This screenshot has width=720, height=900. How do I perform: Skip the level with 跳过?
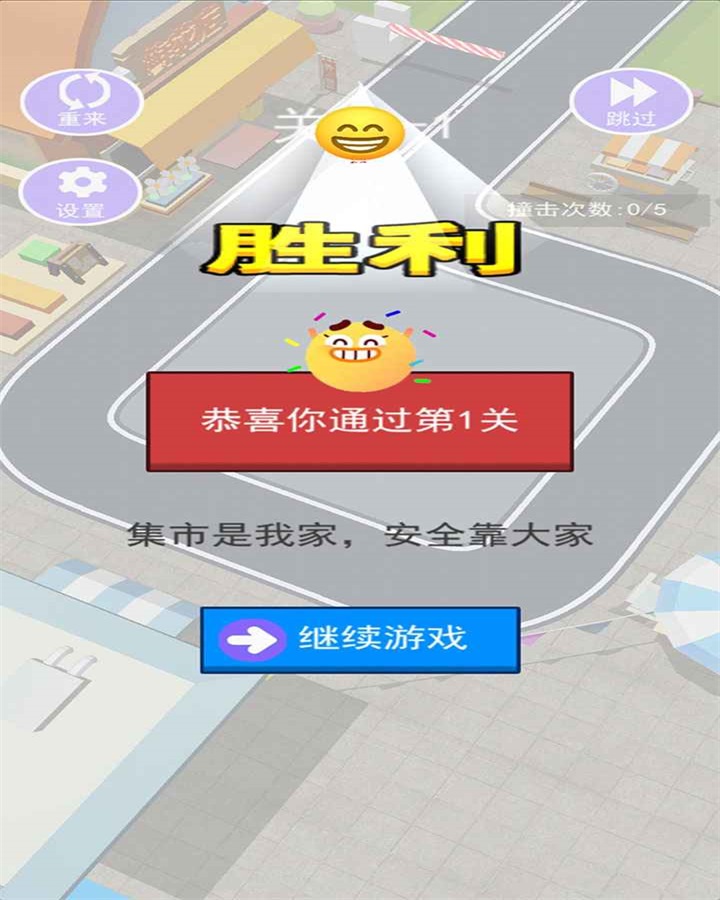(631, 100)
